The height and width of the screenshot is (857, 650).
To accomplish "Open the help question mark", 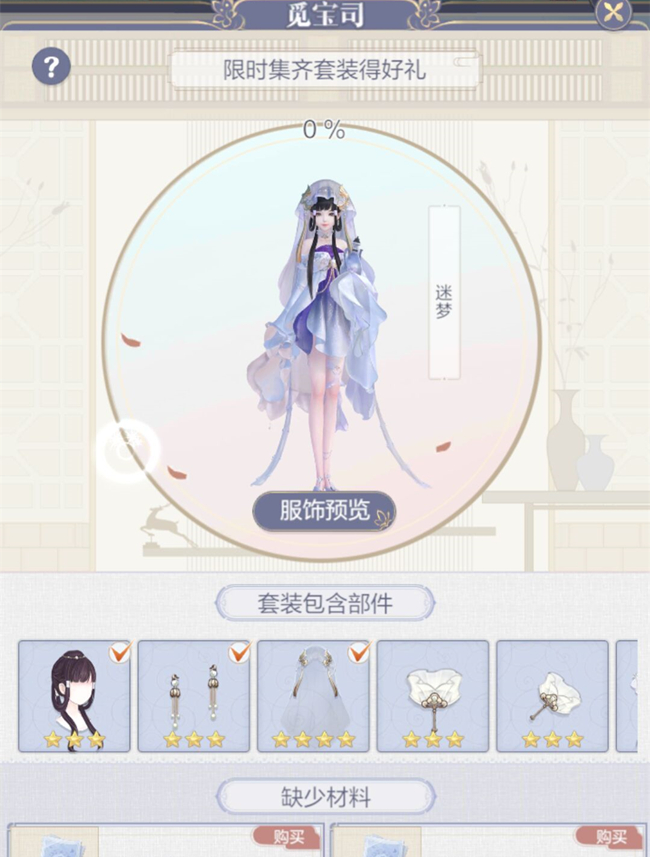I will pos(51,68).
